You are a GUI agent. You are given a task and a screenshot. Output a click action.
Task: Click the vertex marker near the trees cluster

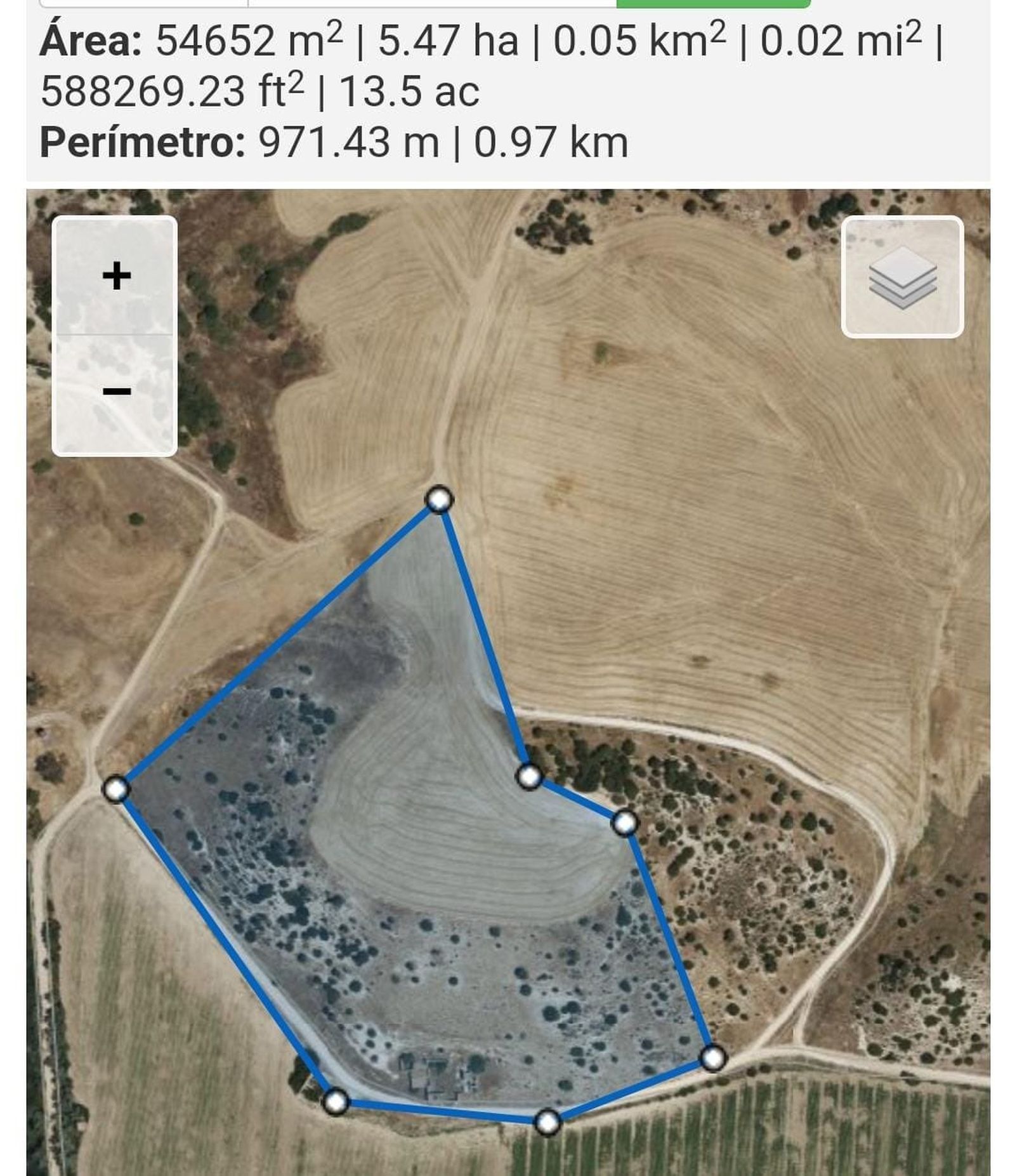624,824
